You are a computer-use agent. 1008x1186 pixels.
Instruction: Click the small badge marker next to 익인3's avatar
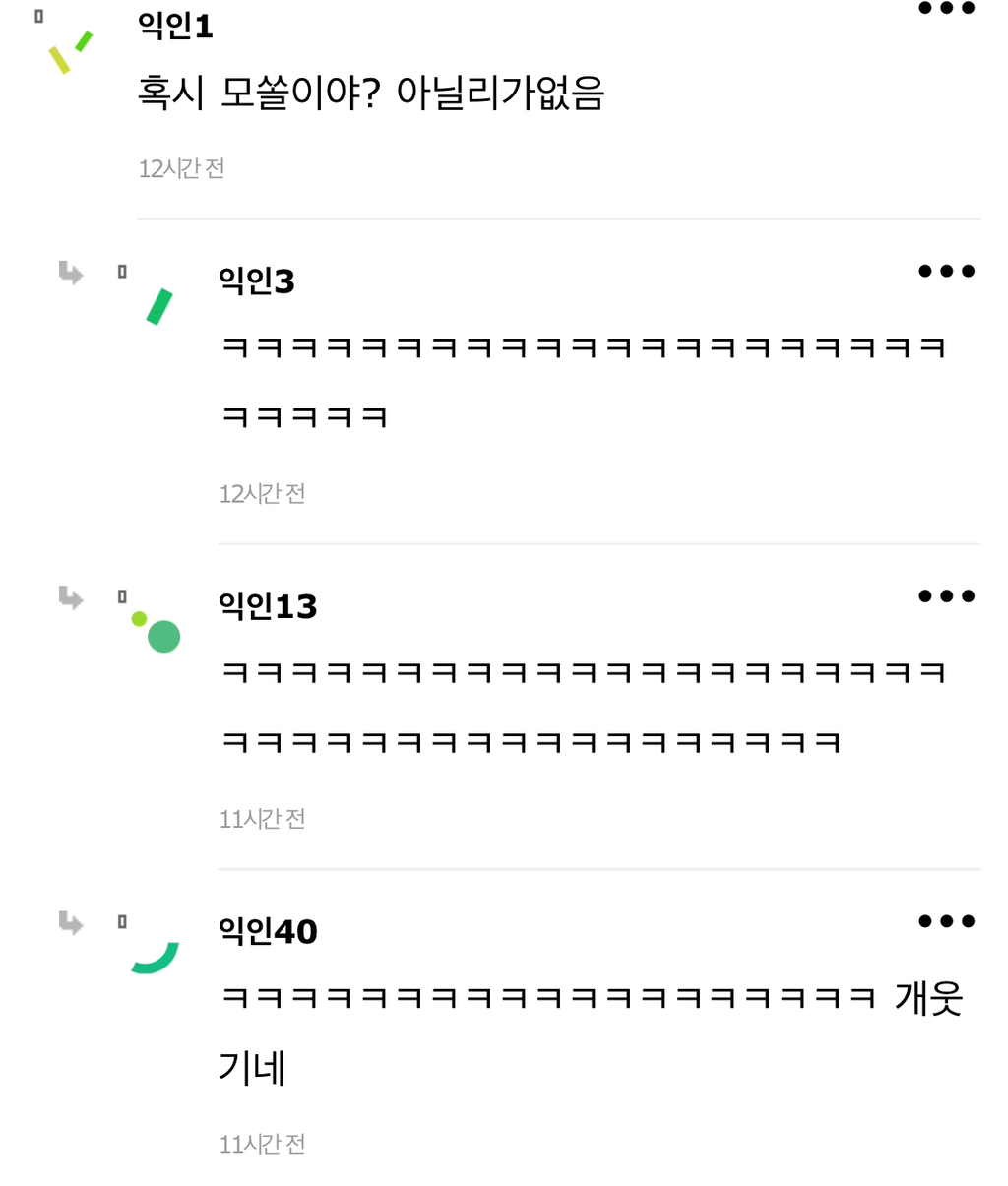pos(121,270)
